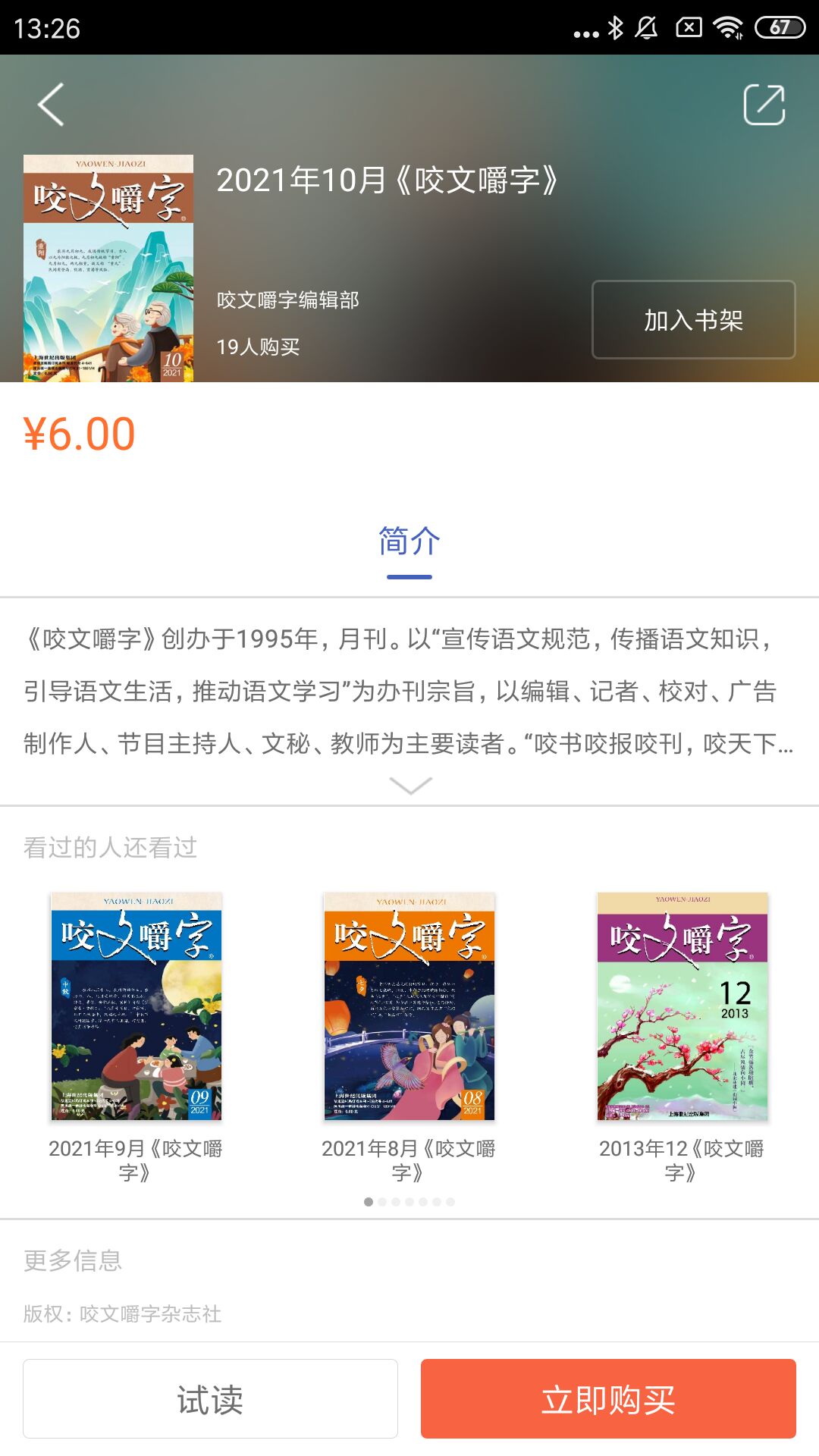Tap 立即购买 to buy now
The width and height of the screenshot is (819, 1456).
click(x=608, y=1399)
